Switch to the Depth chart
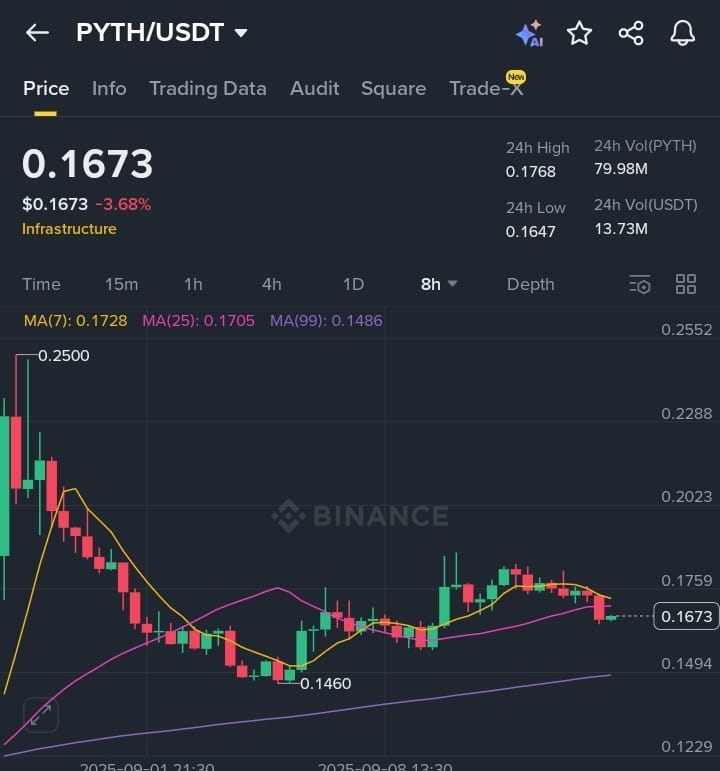 coord(530,284)
